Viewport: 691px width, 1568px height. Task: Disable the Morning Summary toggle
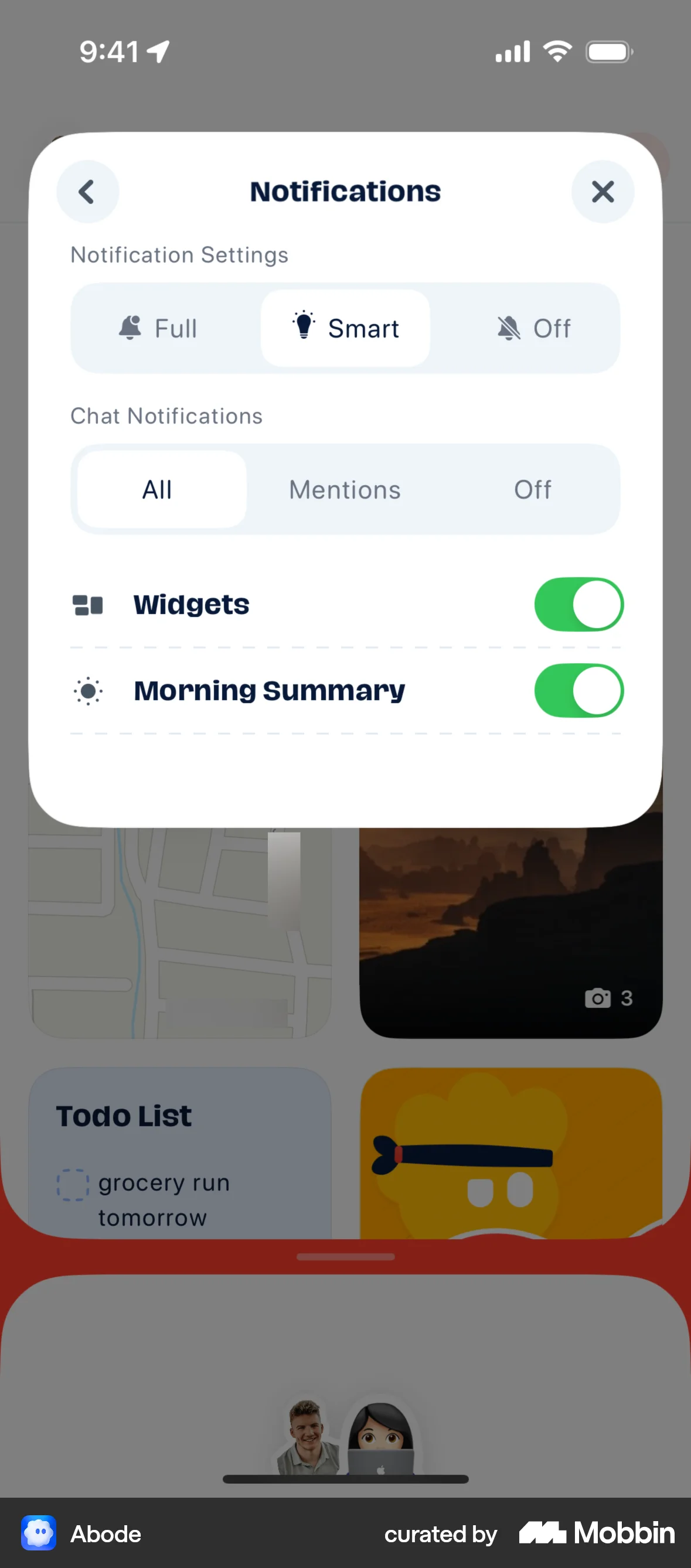(578, 691)
